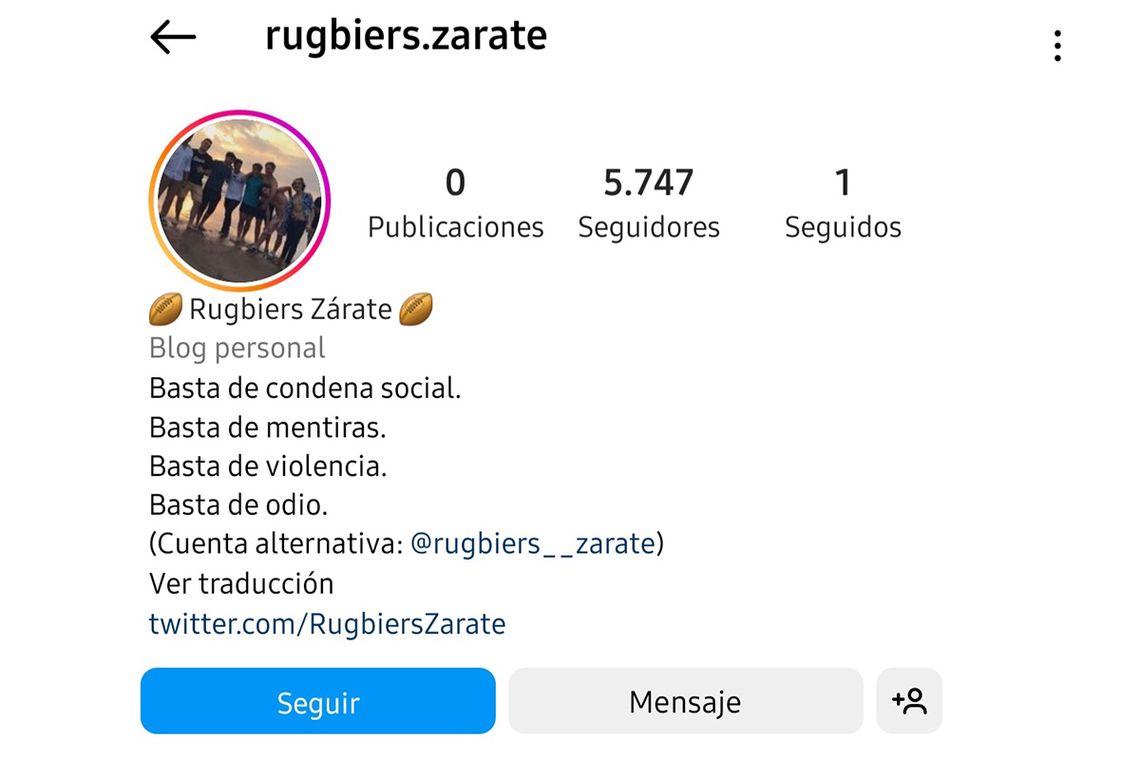Open the Seguidos list
The height and width of the screenshot is (760, 1140).
(842, 205)
